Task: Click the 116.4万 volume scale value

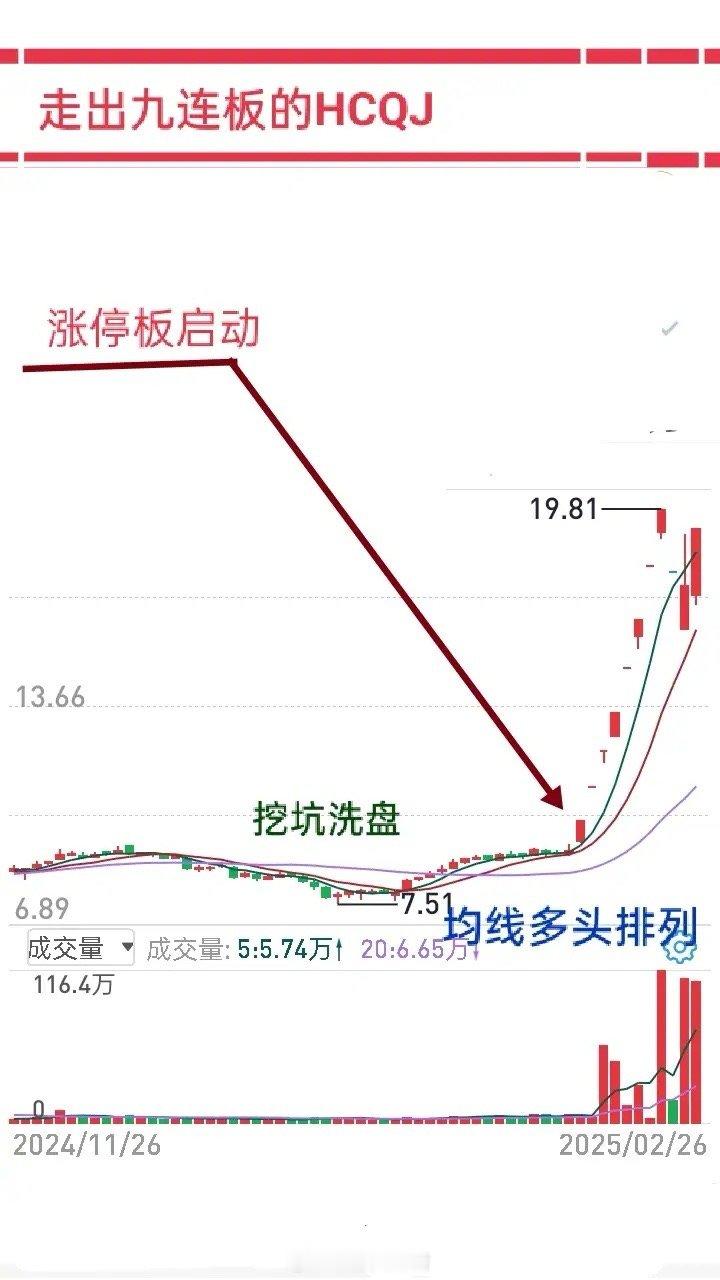Action: click(x=76, y=985)
